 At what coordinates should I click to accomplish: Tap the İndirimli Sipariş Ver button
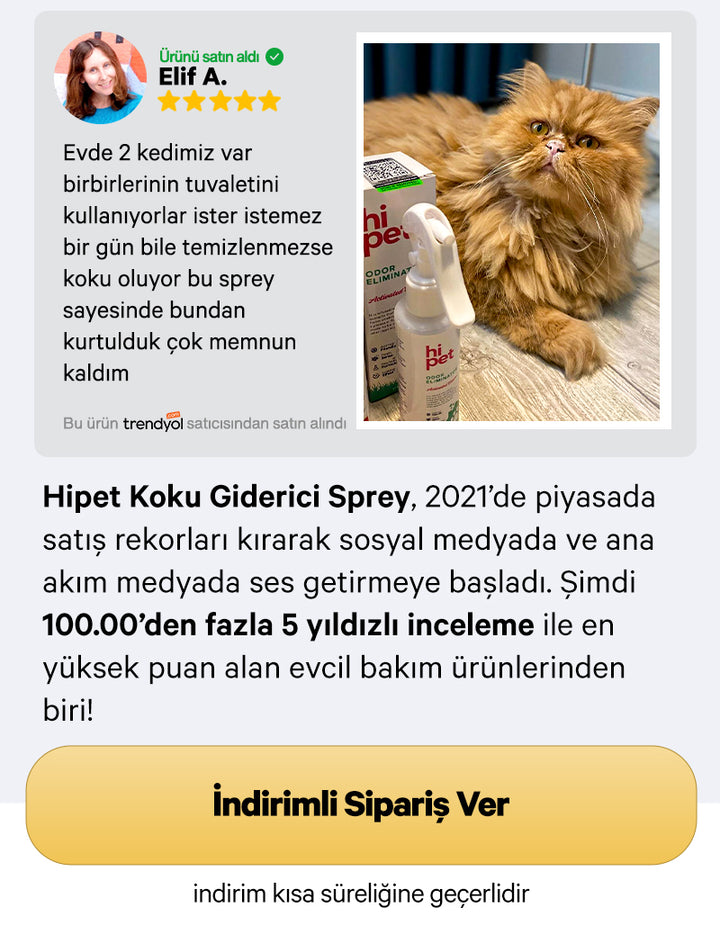point(360,805)
